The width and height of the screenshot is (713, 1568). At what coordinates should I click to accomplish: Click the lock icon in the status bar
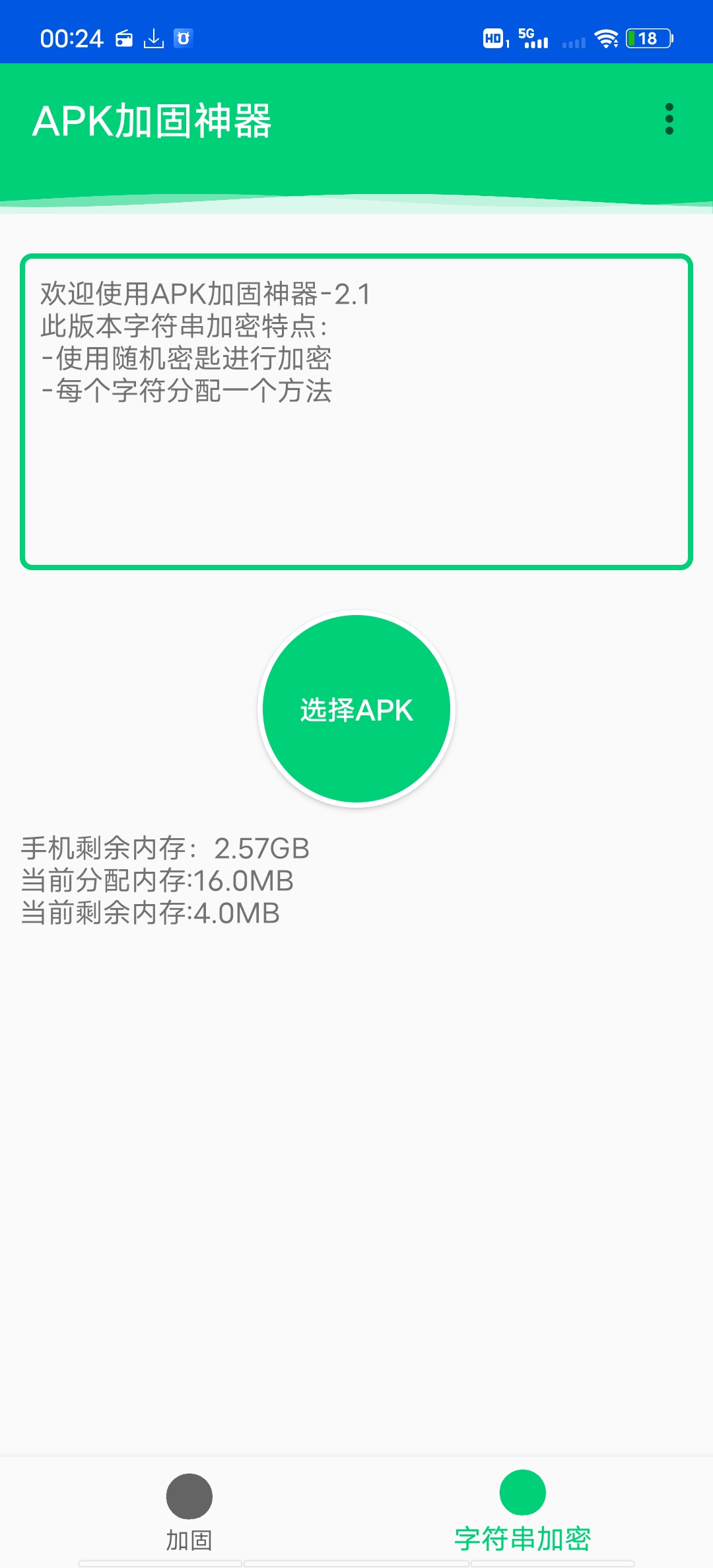tap(123, 40)
